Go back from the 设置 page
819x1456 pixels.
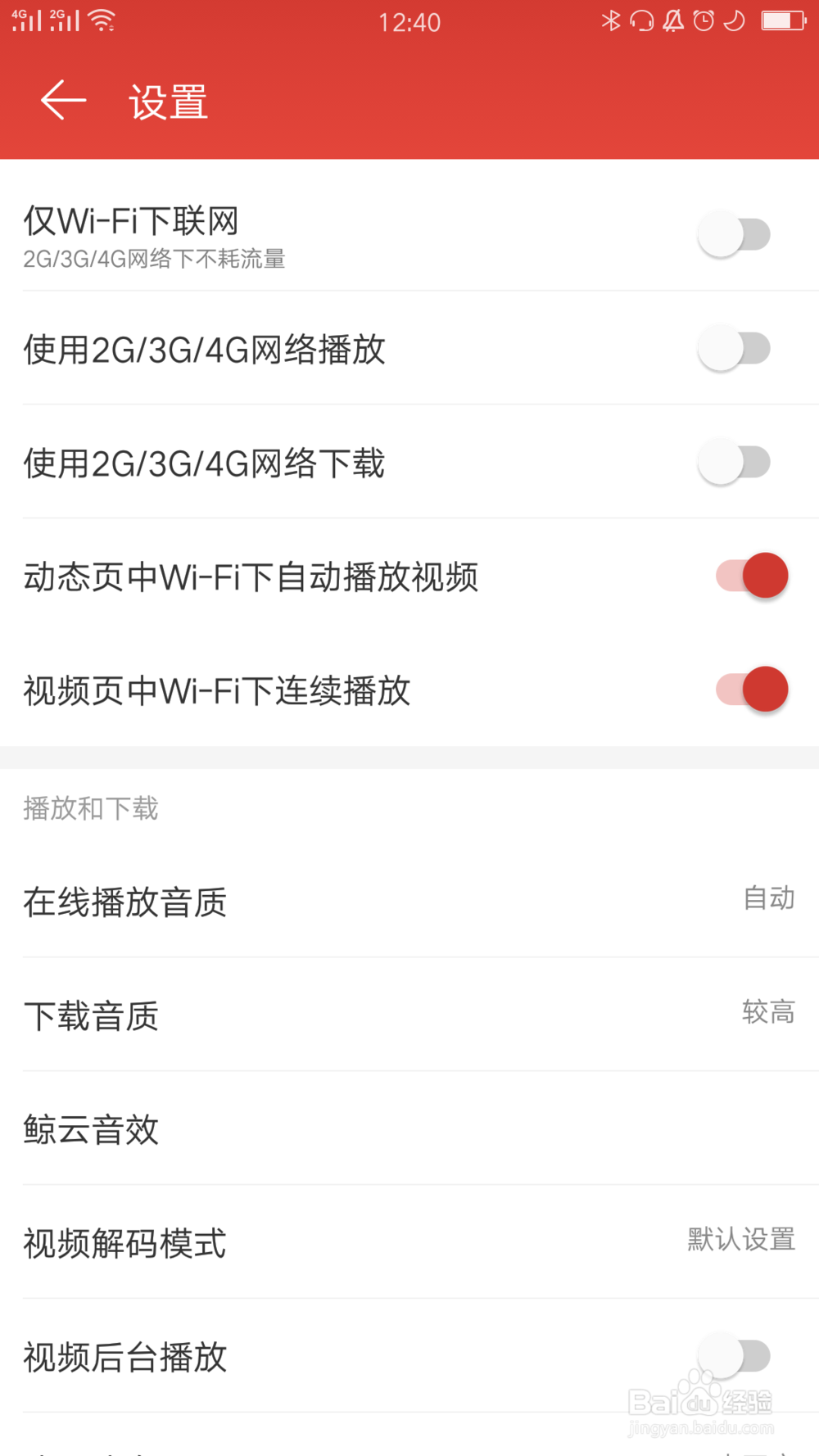[63, 101]
